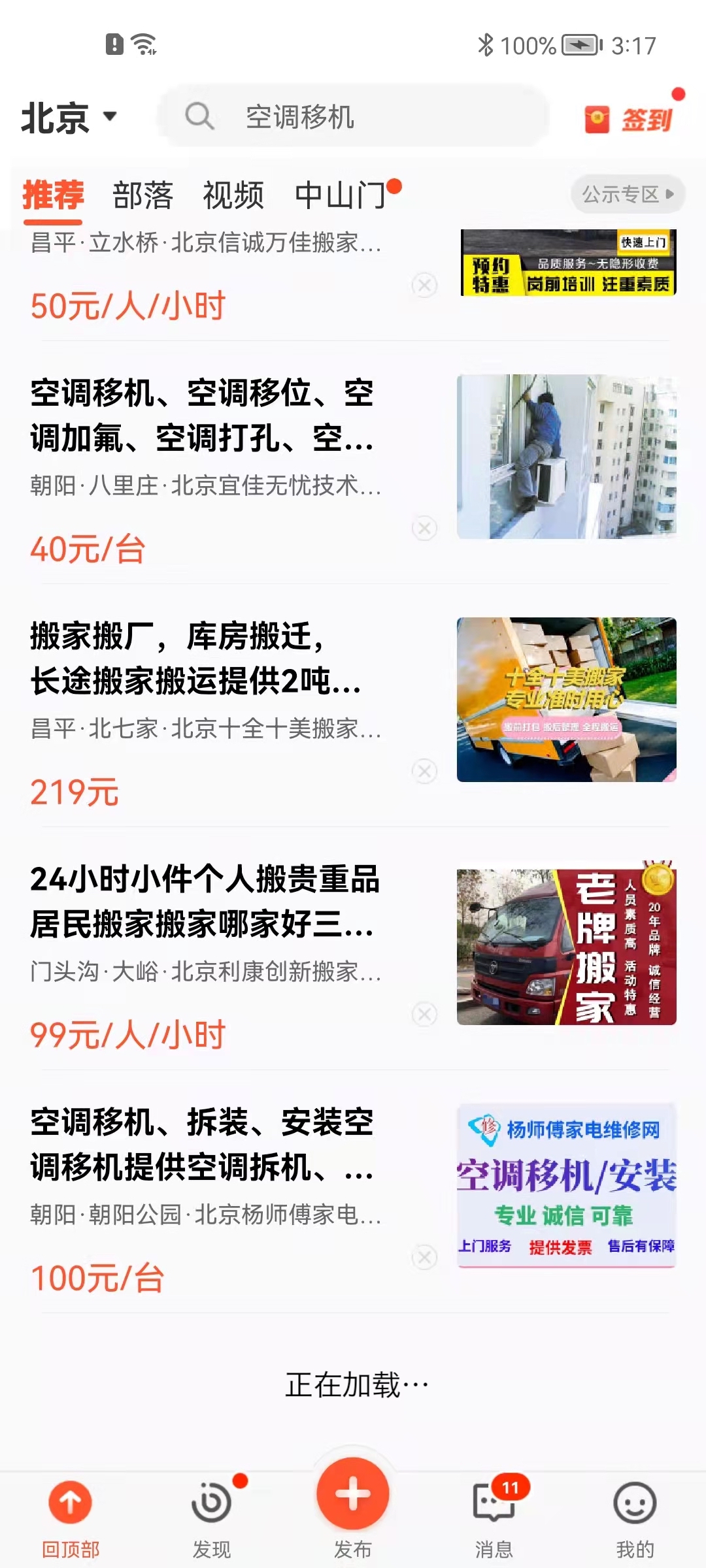
Task: Tap the 发布 plus button
Action: click(353, 1496)
